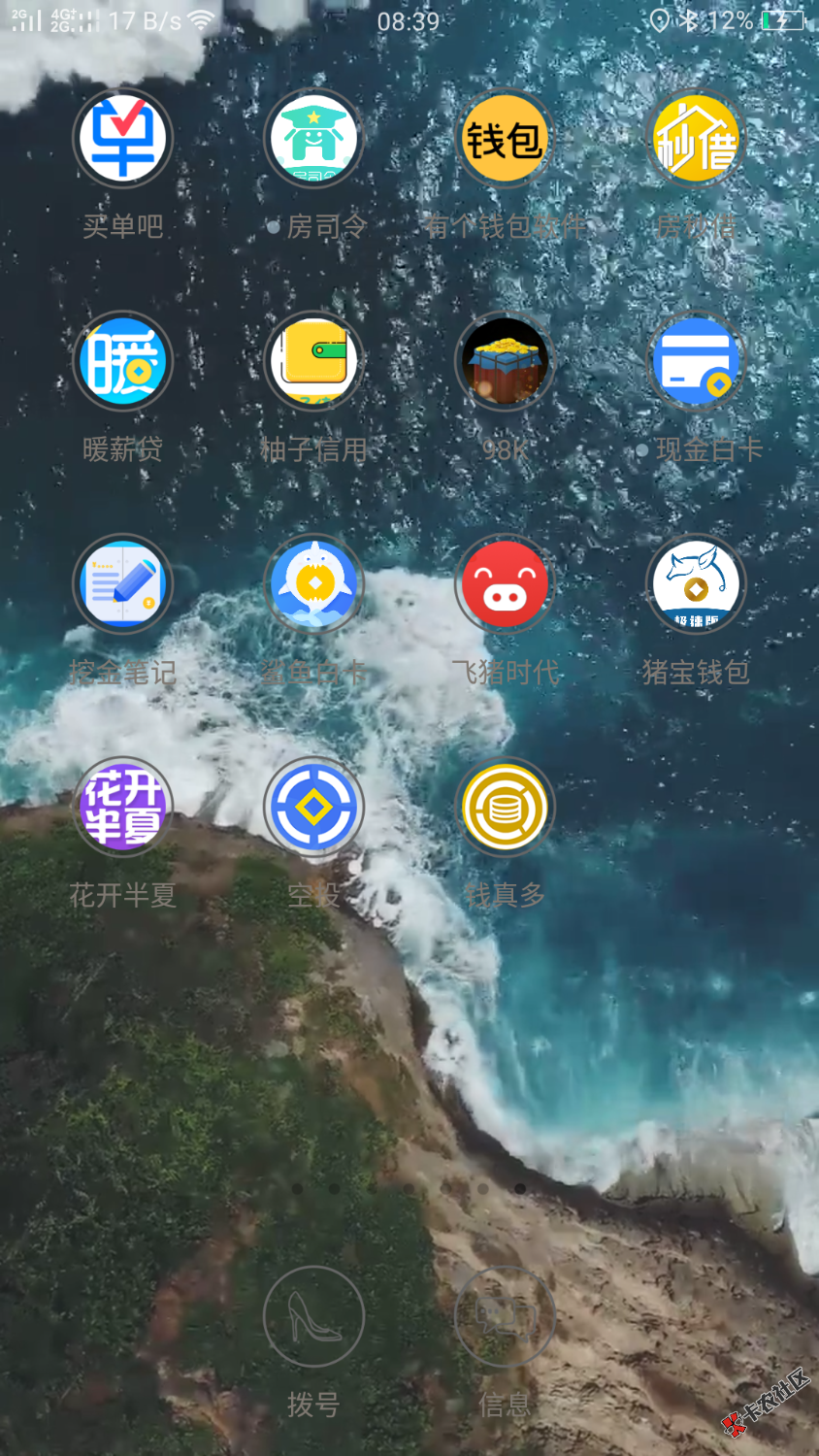Open the 钱真多 app
The image size is (819, 1456).
coord(505,807)
